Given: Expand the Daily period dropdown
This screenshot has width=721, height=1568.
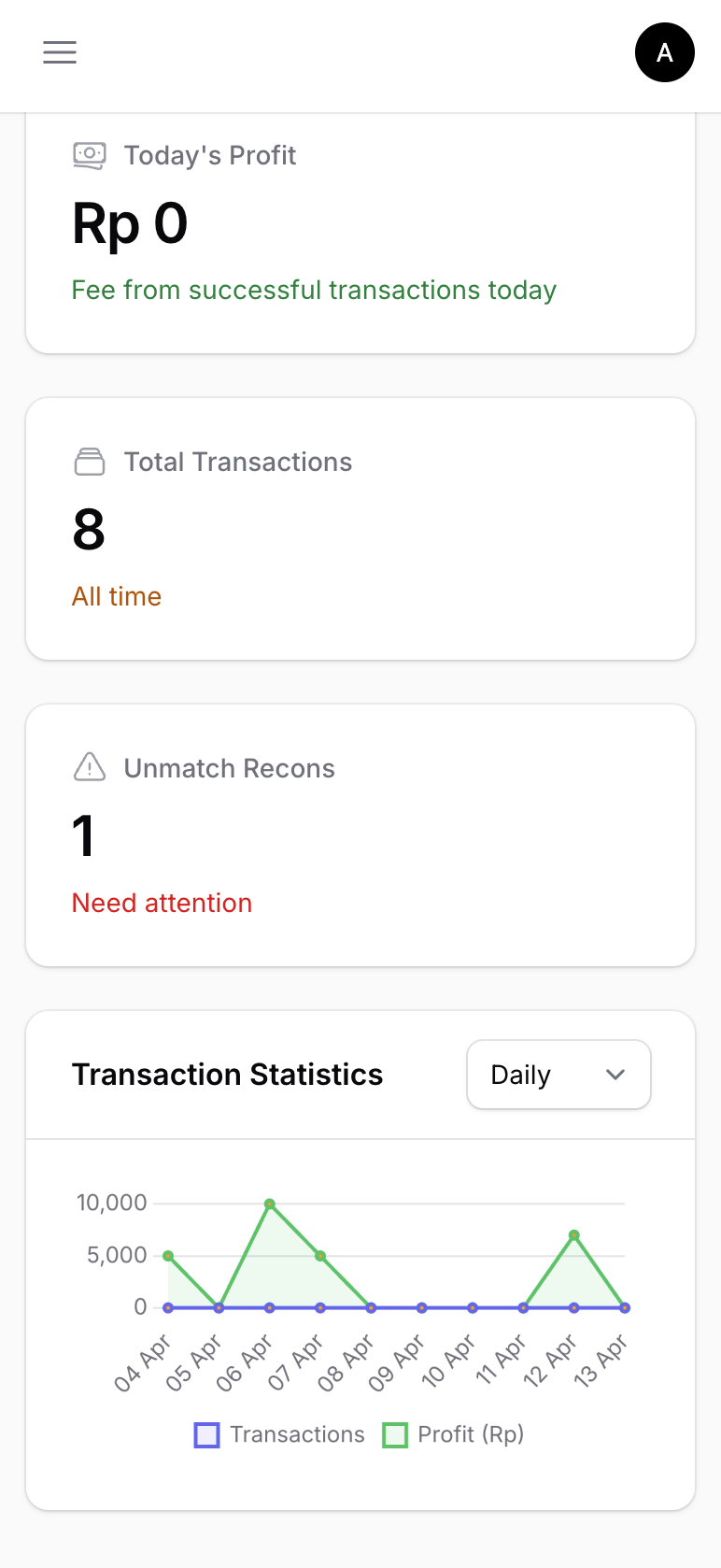Looking at the screenshot, I should pyautogui.click(x=558, y=1075).
